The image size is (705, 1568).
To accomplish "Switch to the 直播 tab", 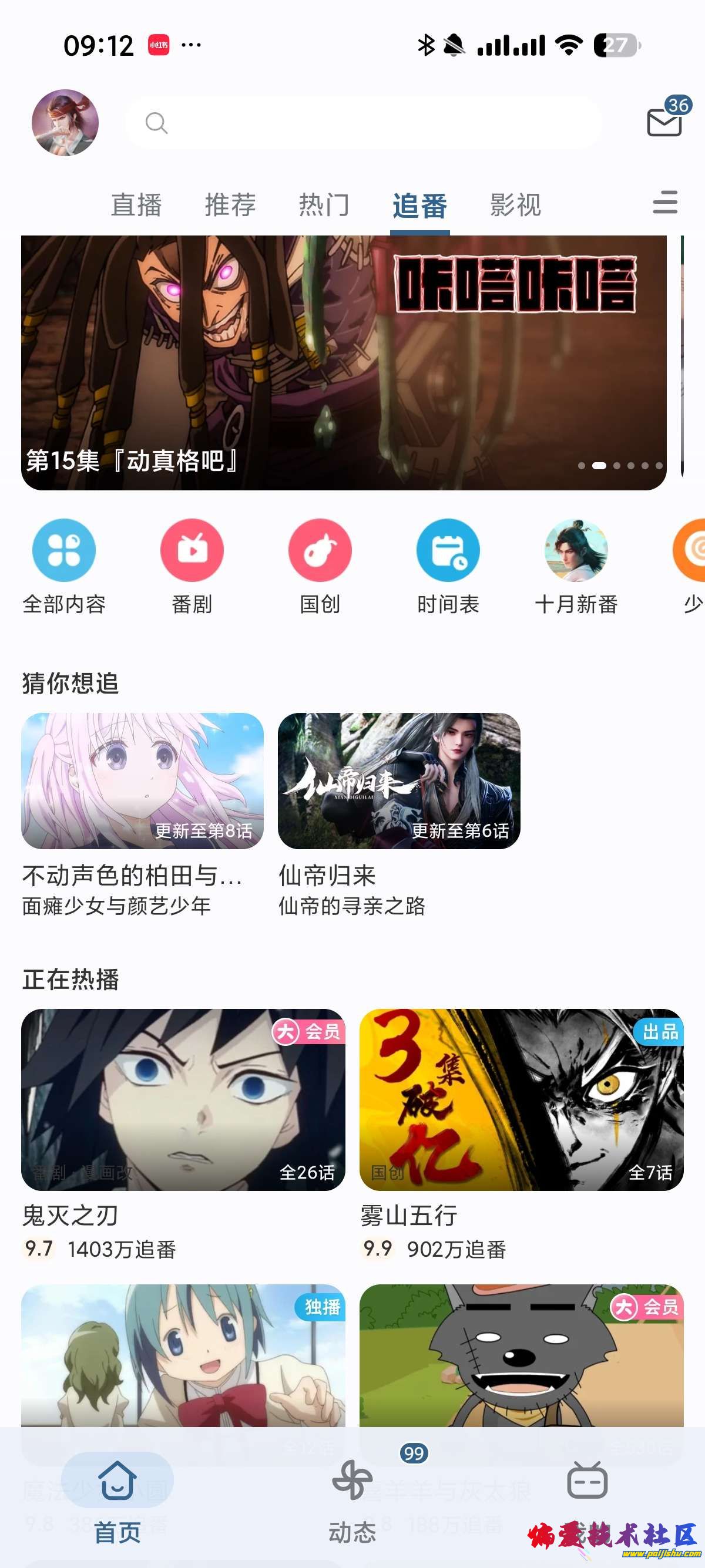I will (136, 204).
